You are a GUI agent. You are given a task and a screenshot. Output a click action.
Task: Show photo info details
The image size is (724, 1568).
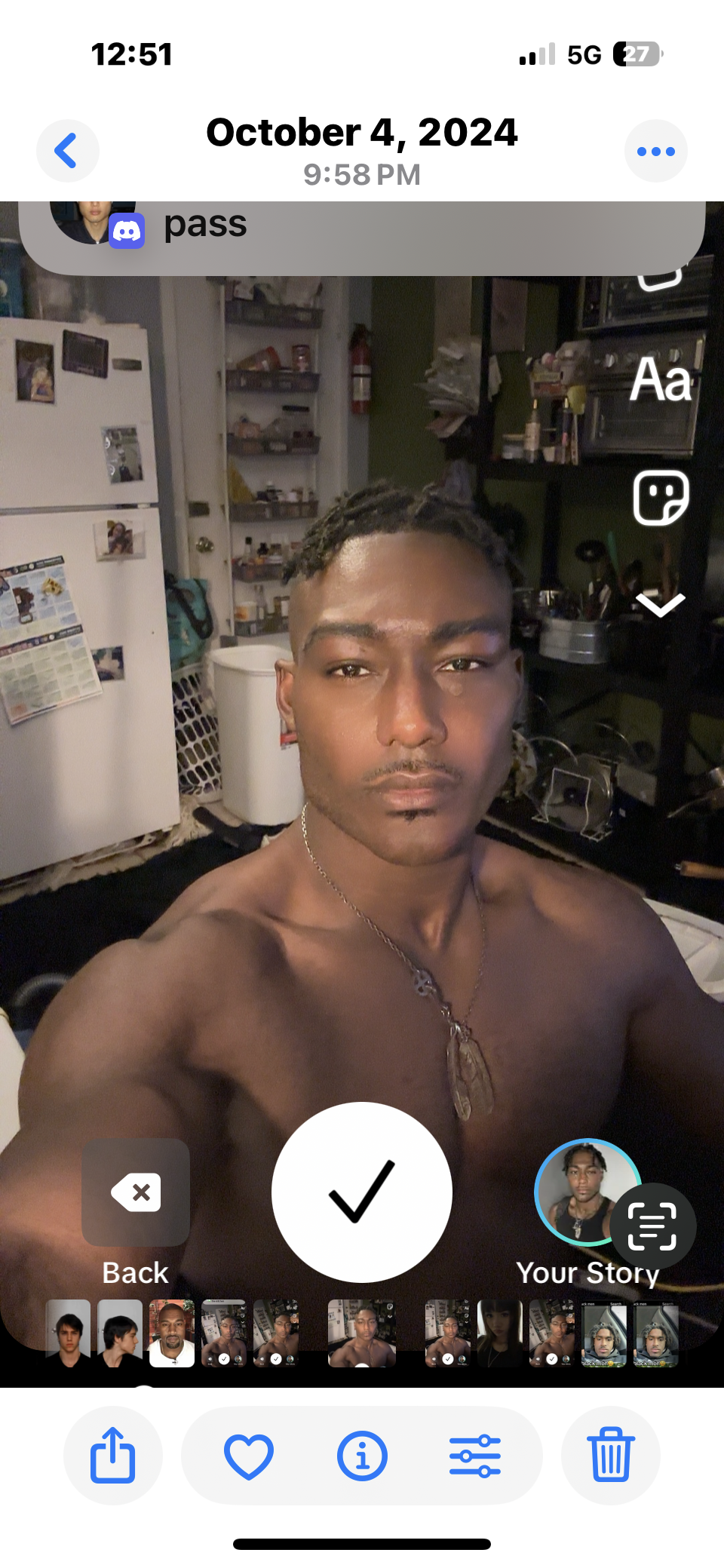tap(362, 1456)
